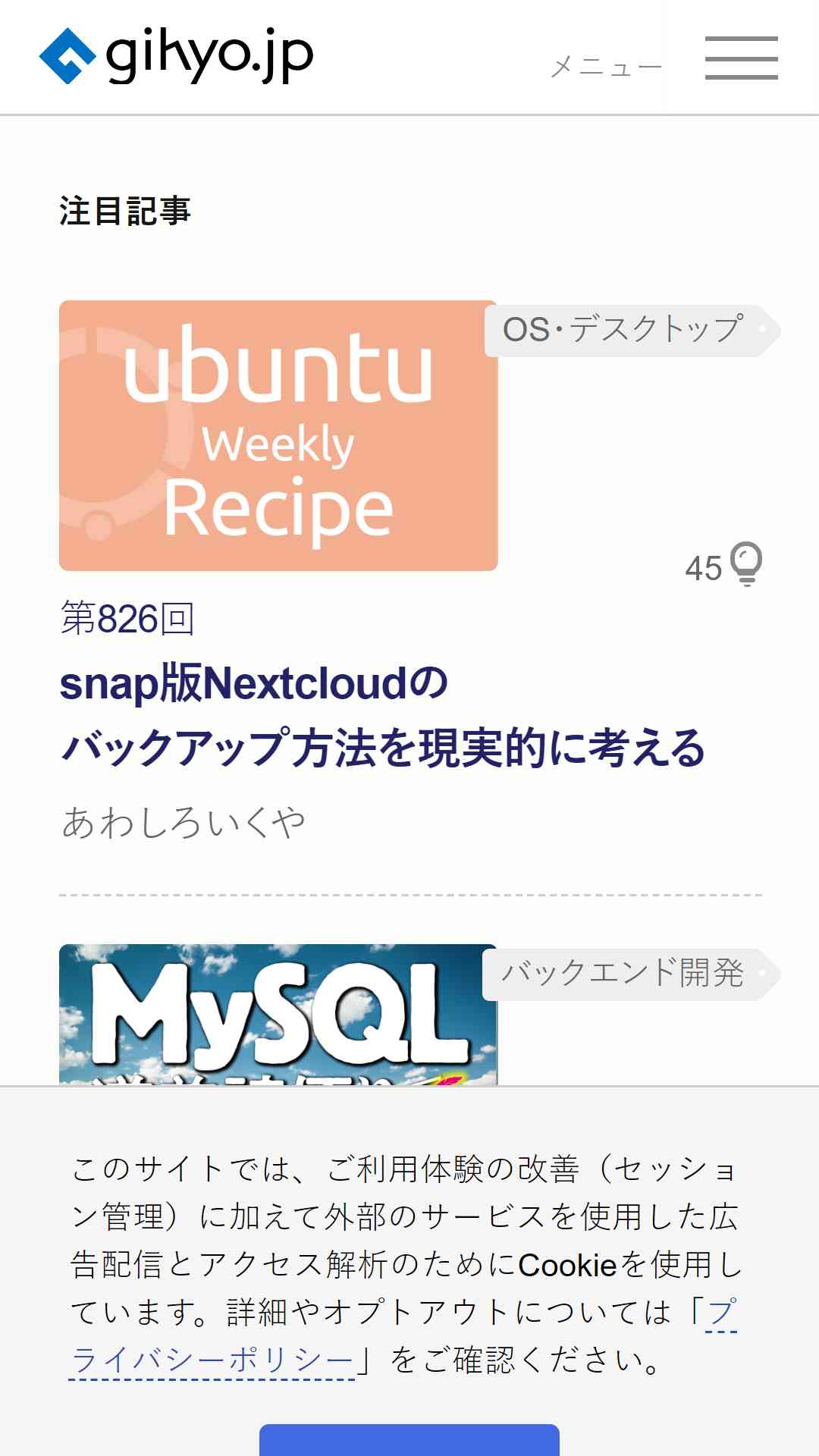Tap the blue cookie consent button
This screenshot has height=1456, width=819.
tap(409, 1439)
